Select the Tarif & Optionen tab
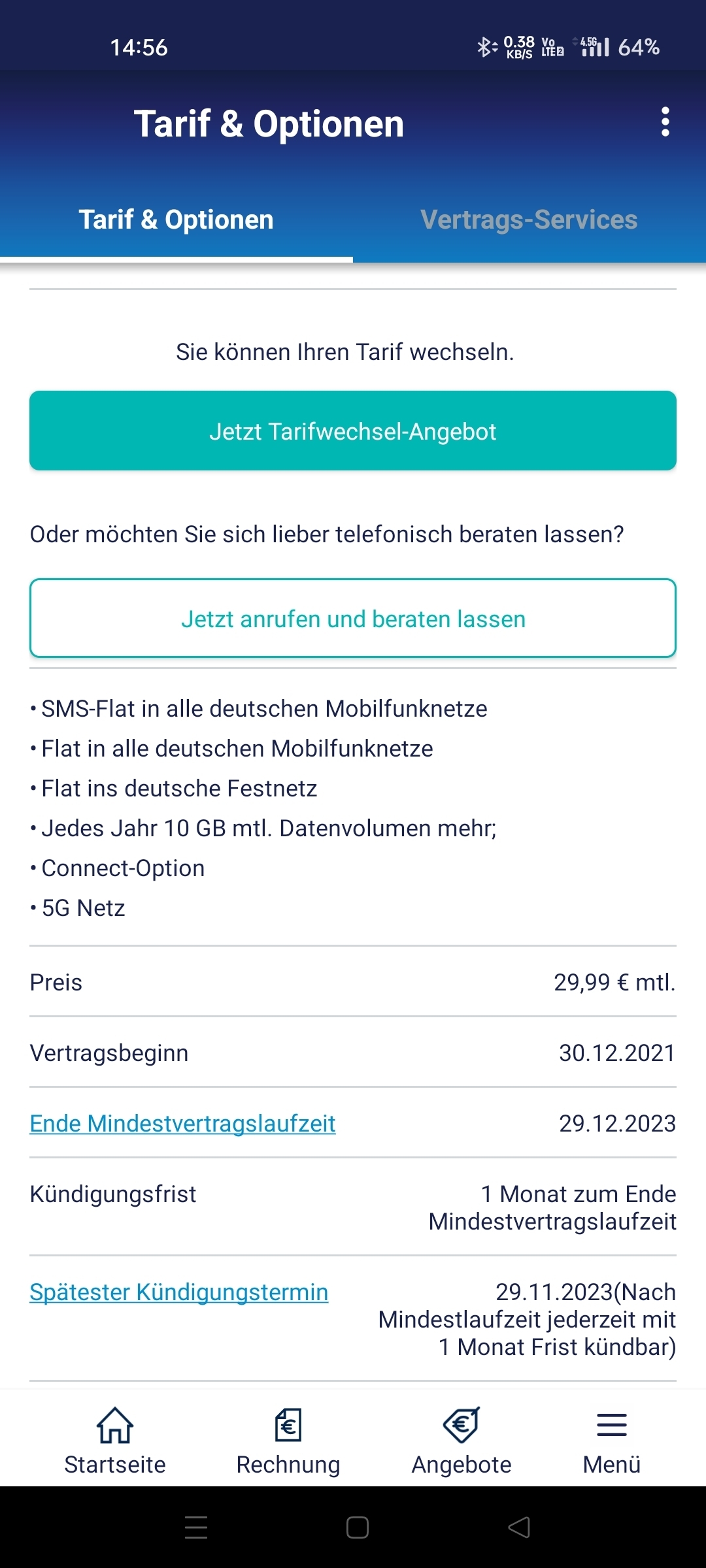This screenshot has height=1568, width=706. coord(176,220)
